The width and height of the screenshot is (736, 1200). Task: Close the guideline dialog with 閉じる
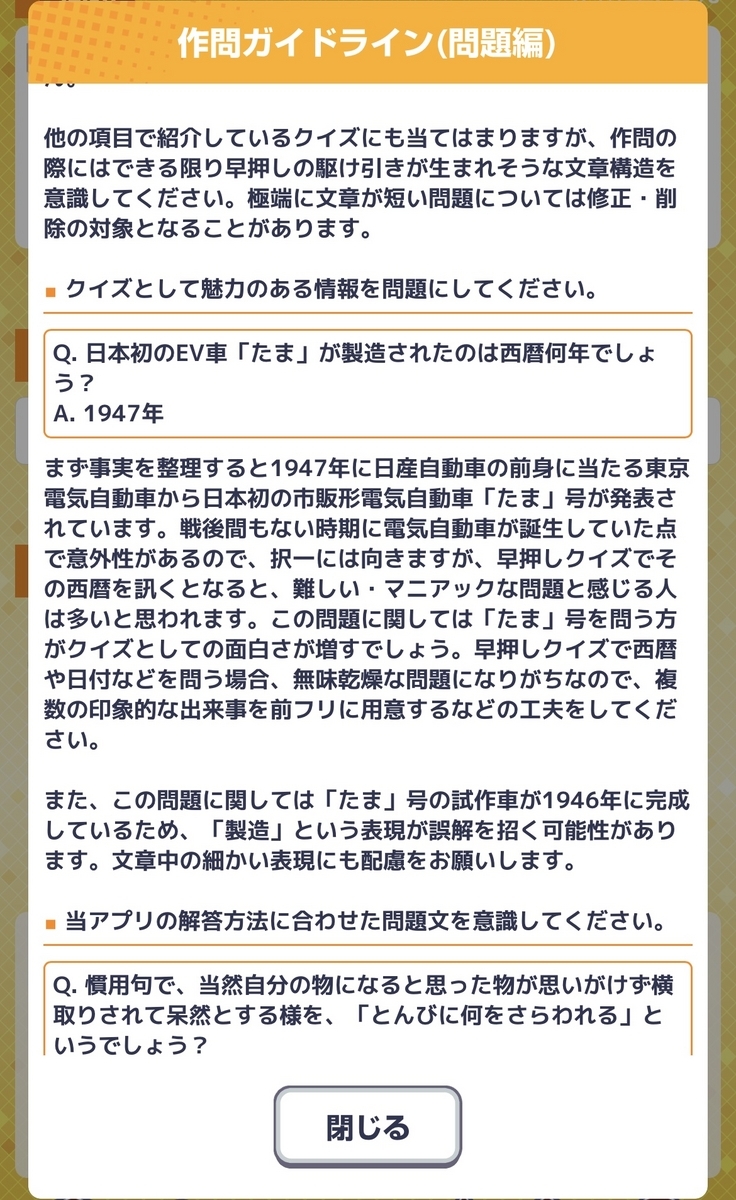coord(367,1129)
